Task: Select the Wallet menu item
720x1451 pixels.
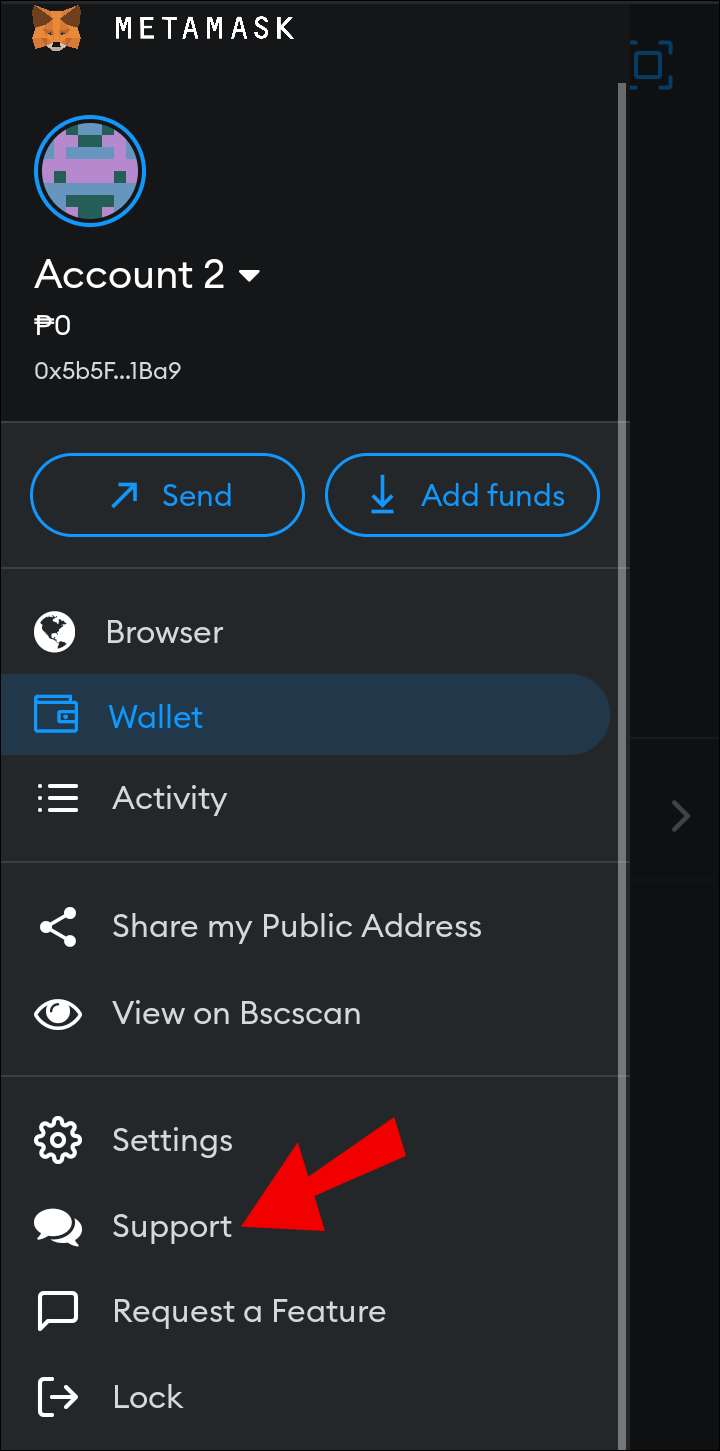Action: tap(155, 716)
